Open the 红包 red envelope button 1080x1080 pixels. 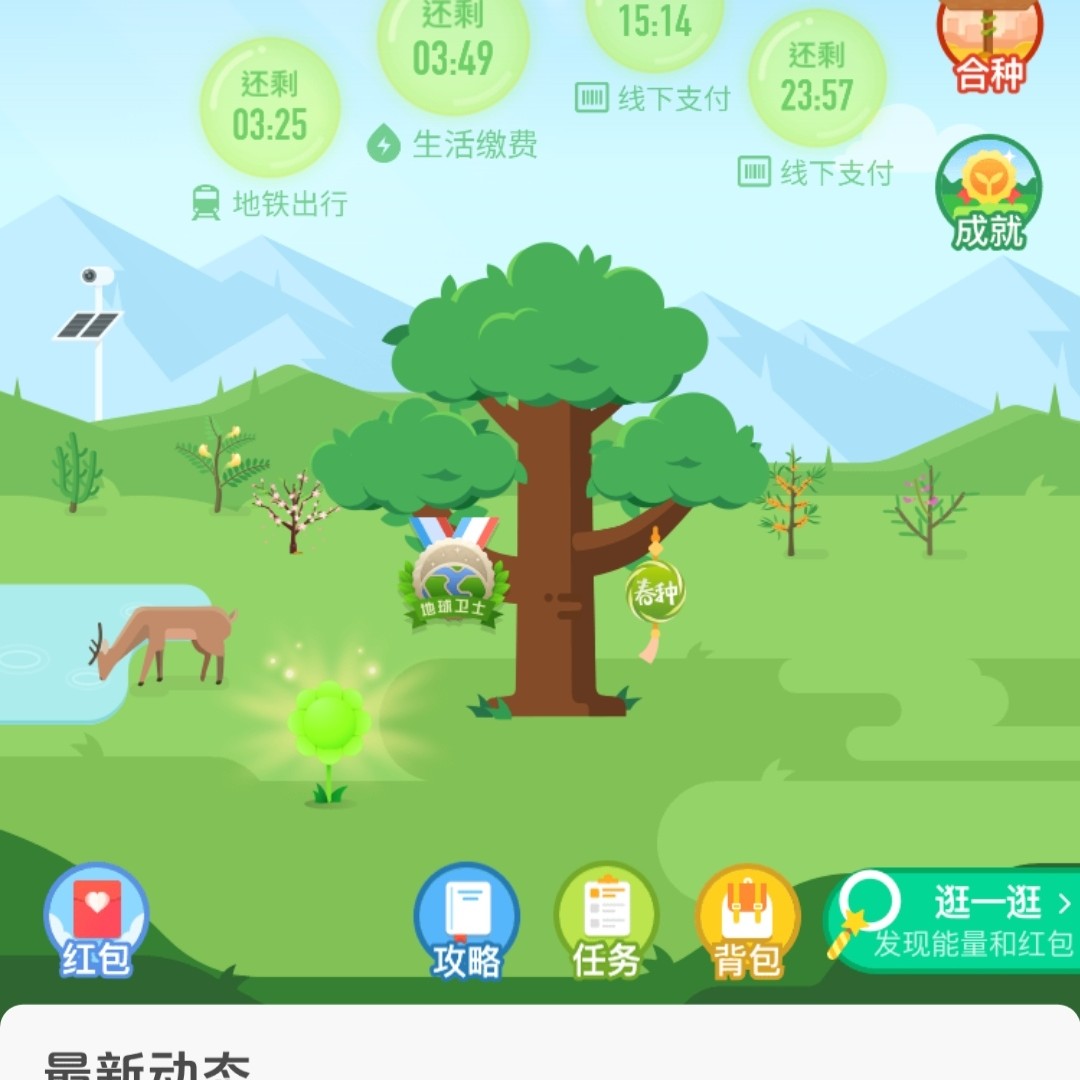click(x=96, y=920)
